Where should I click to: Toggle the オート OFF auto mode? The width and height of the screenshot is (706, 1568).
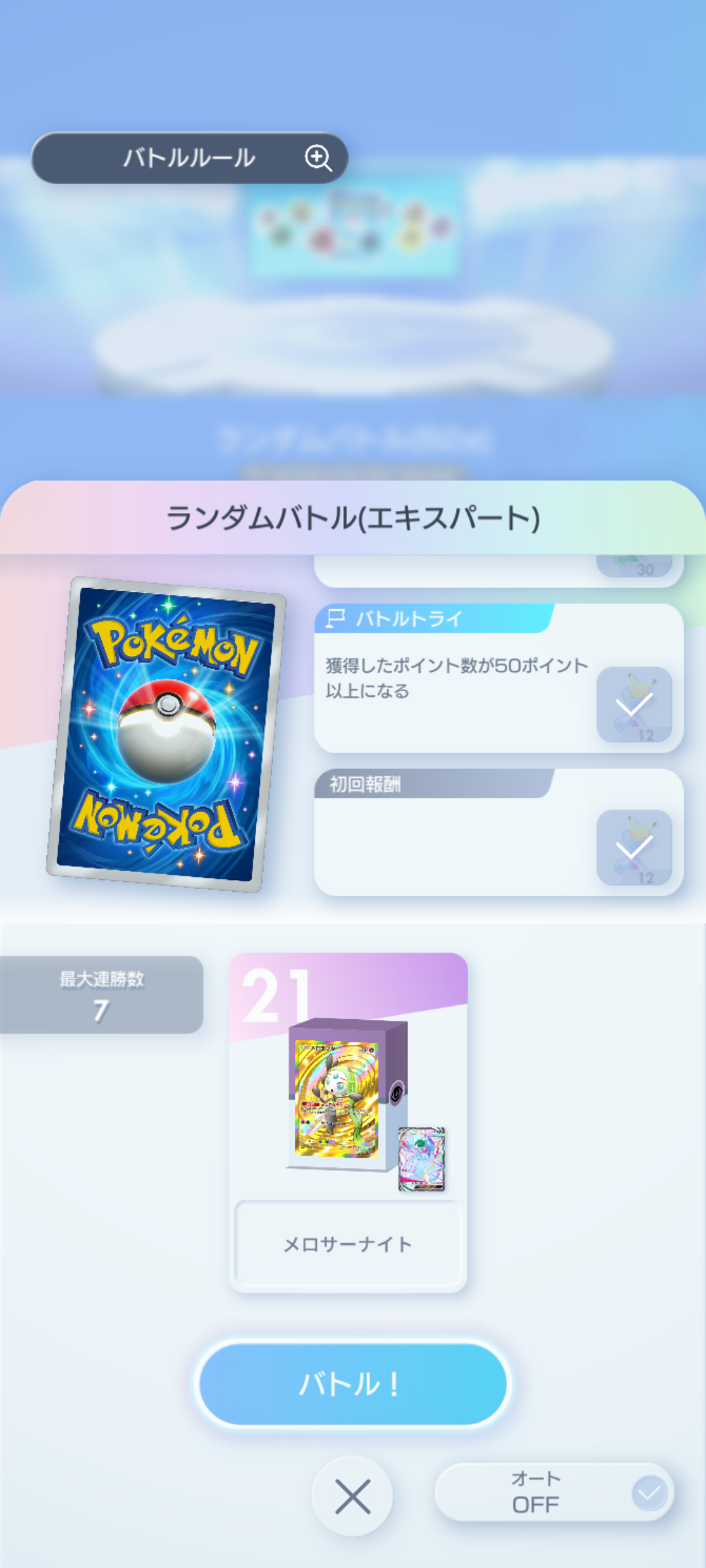[554, 1492]
